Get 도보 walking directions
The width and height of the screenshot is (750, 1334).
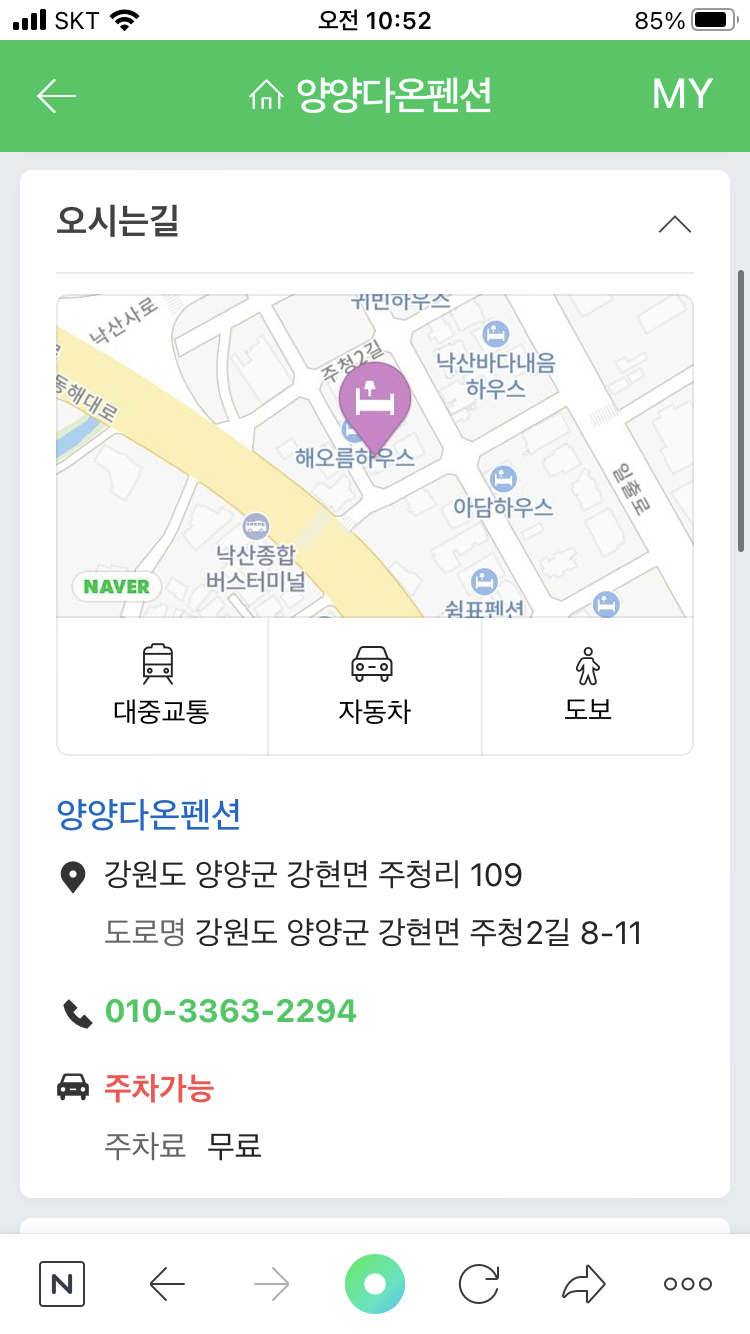click(x=587, y=686)
